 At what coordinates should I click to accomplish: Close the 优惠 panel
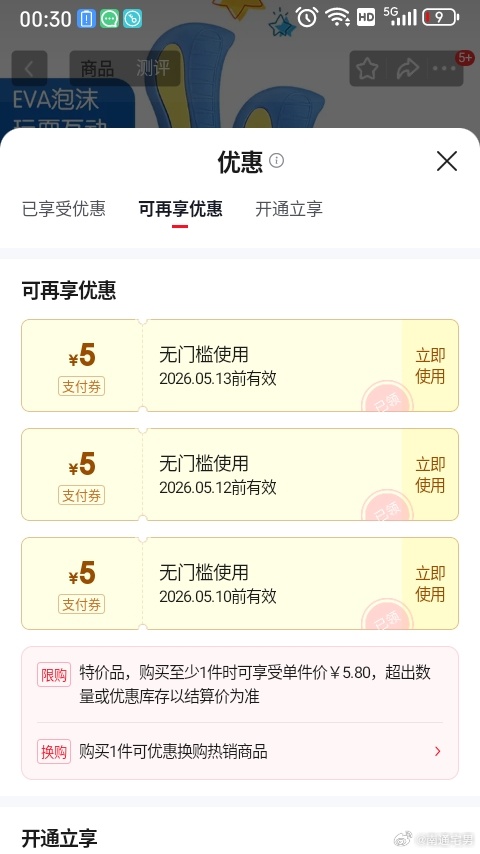(x=447, y=161)
